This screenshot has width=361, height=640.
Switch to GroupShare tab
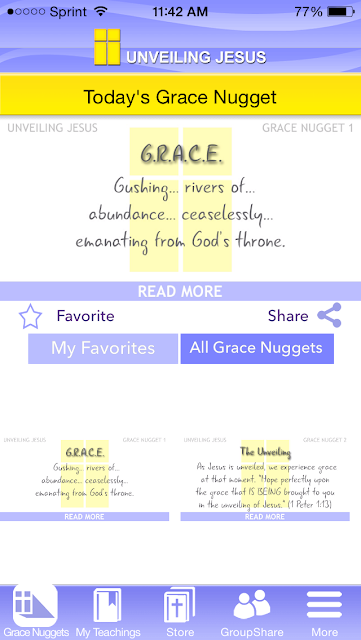pos(252,612)
